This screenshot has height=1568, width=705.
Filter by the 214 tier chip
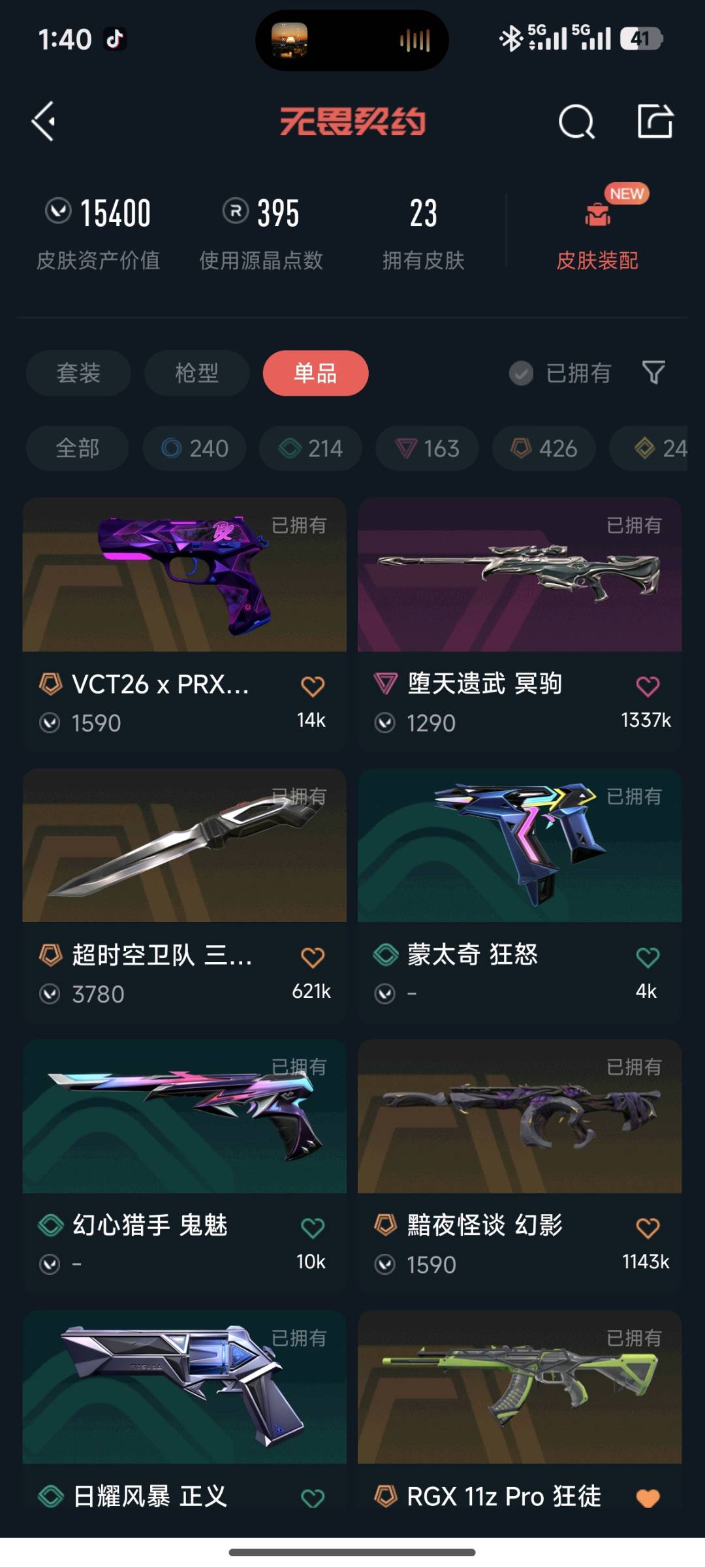[311, 449]
